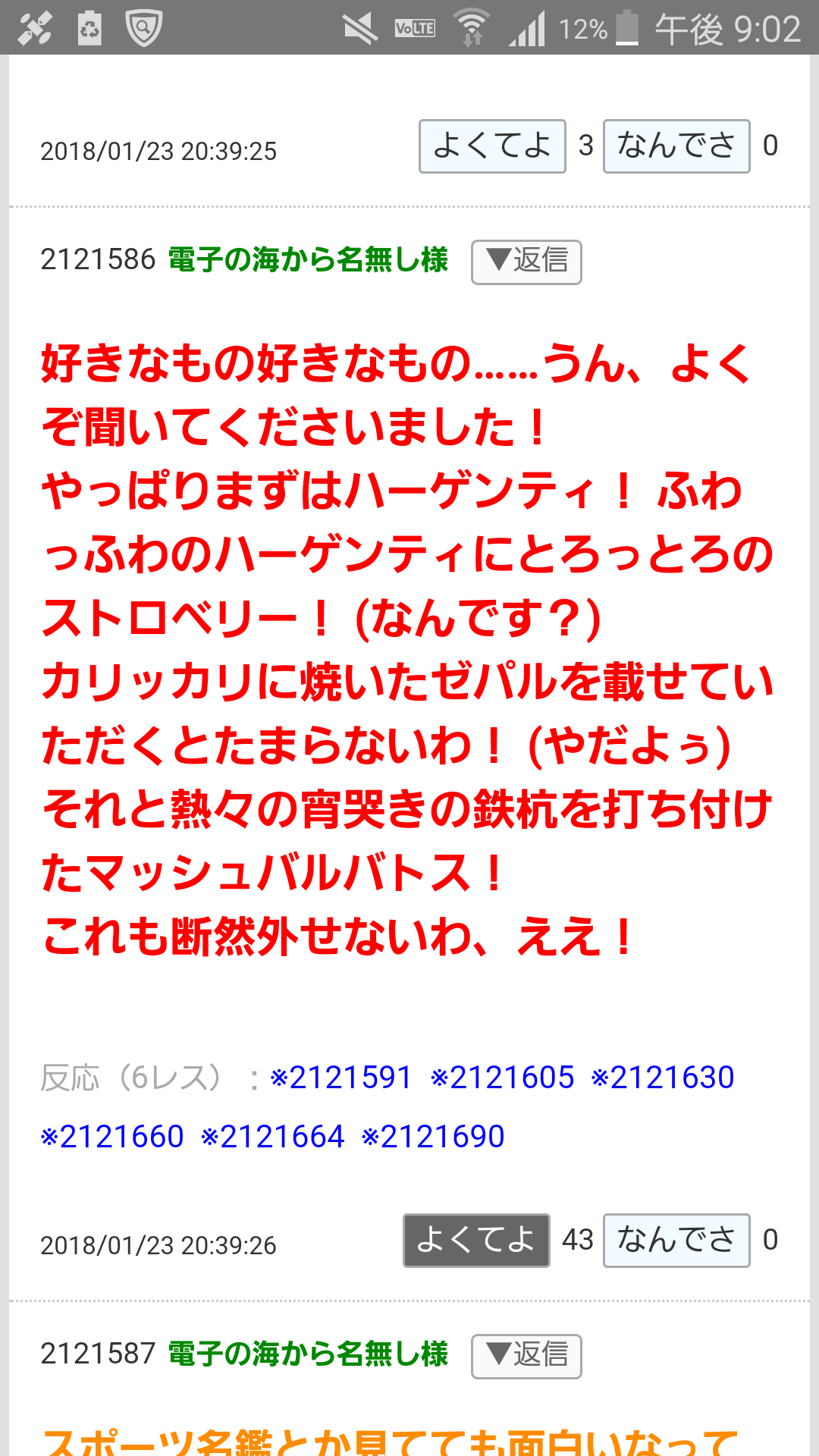Open reaction link ※2121690
Viewport: 819px width, 1456px height.
click(433, 1137)
